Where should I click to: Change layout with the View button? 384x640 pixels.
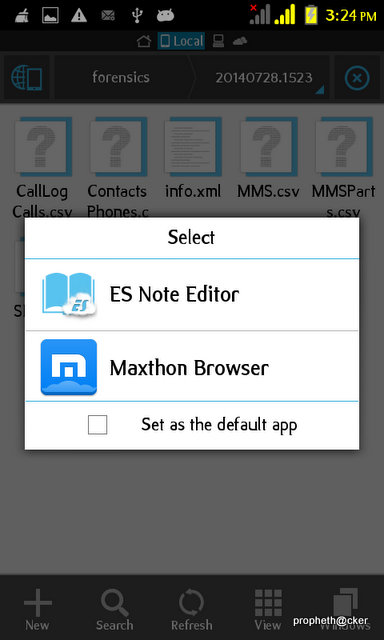268,609
